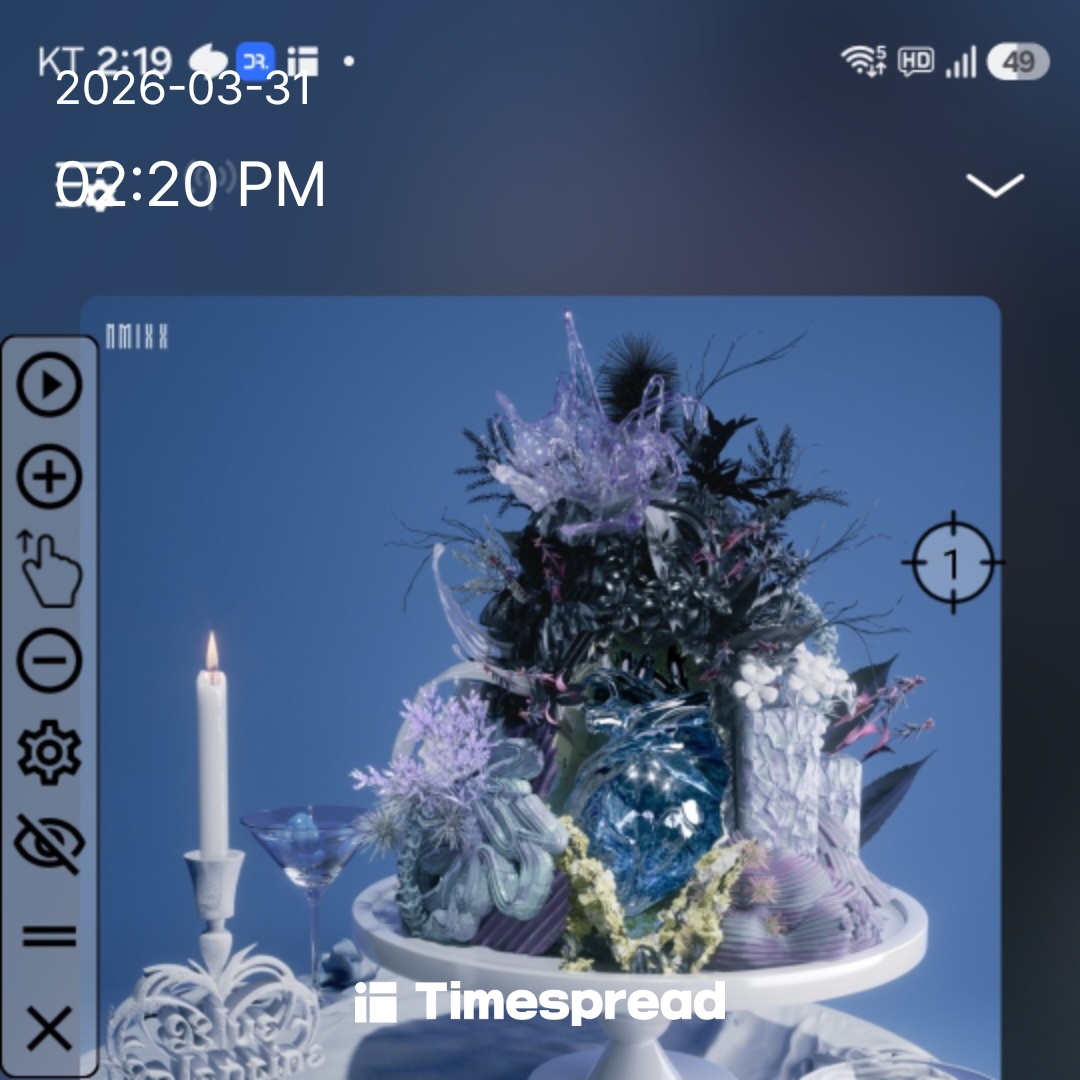Hide the click targets with the eye icon
The image size is (1080, 1080).
pos(50,843)
